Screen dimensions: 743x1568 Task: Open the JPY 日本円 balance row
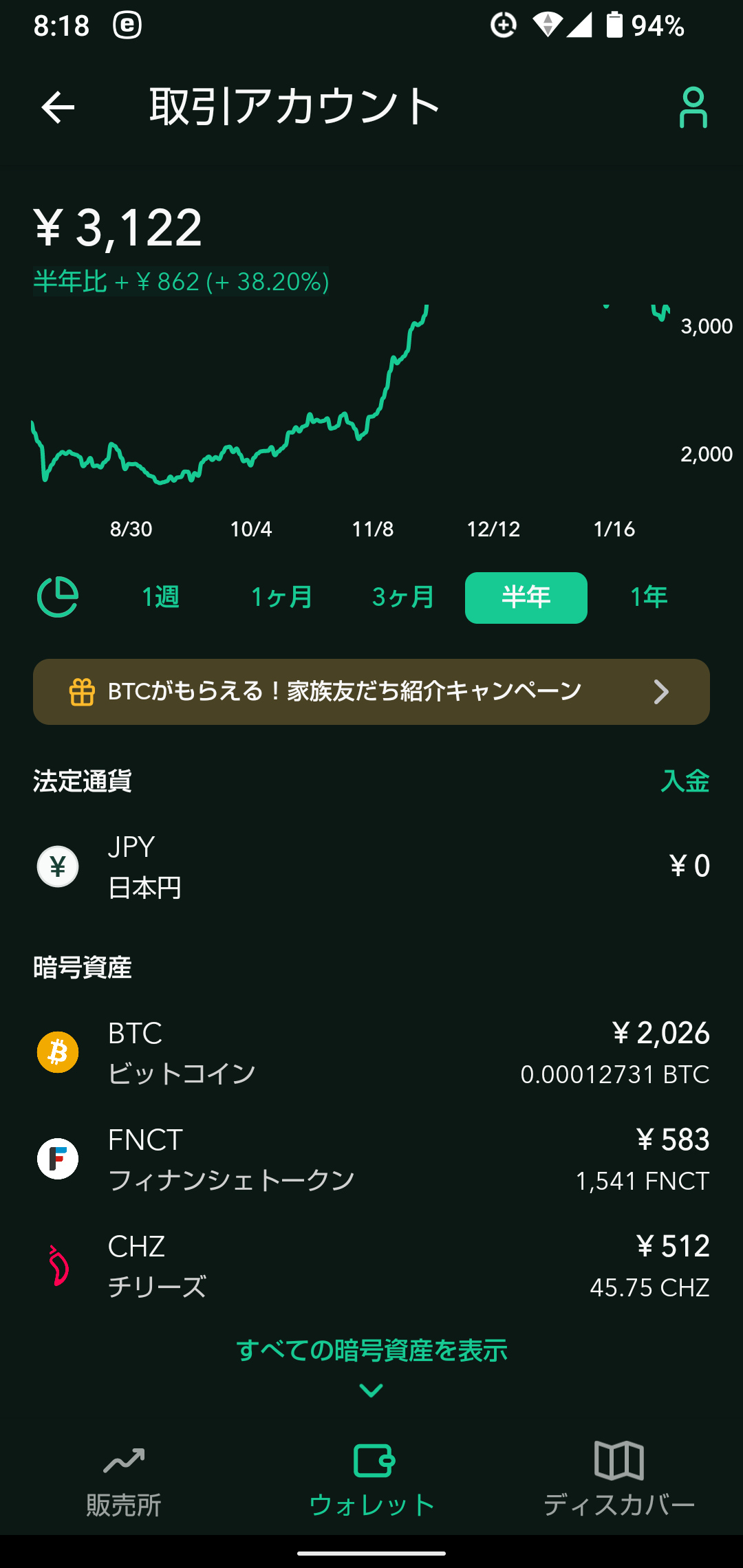click(371, 867)
